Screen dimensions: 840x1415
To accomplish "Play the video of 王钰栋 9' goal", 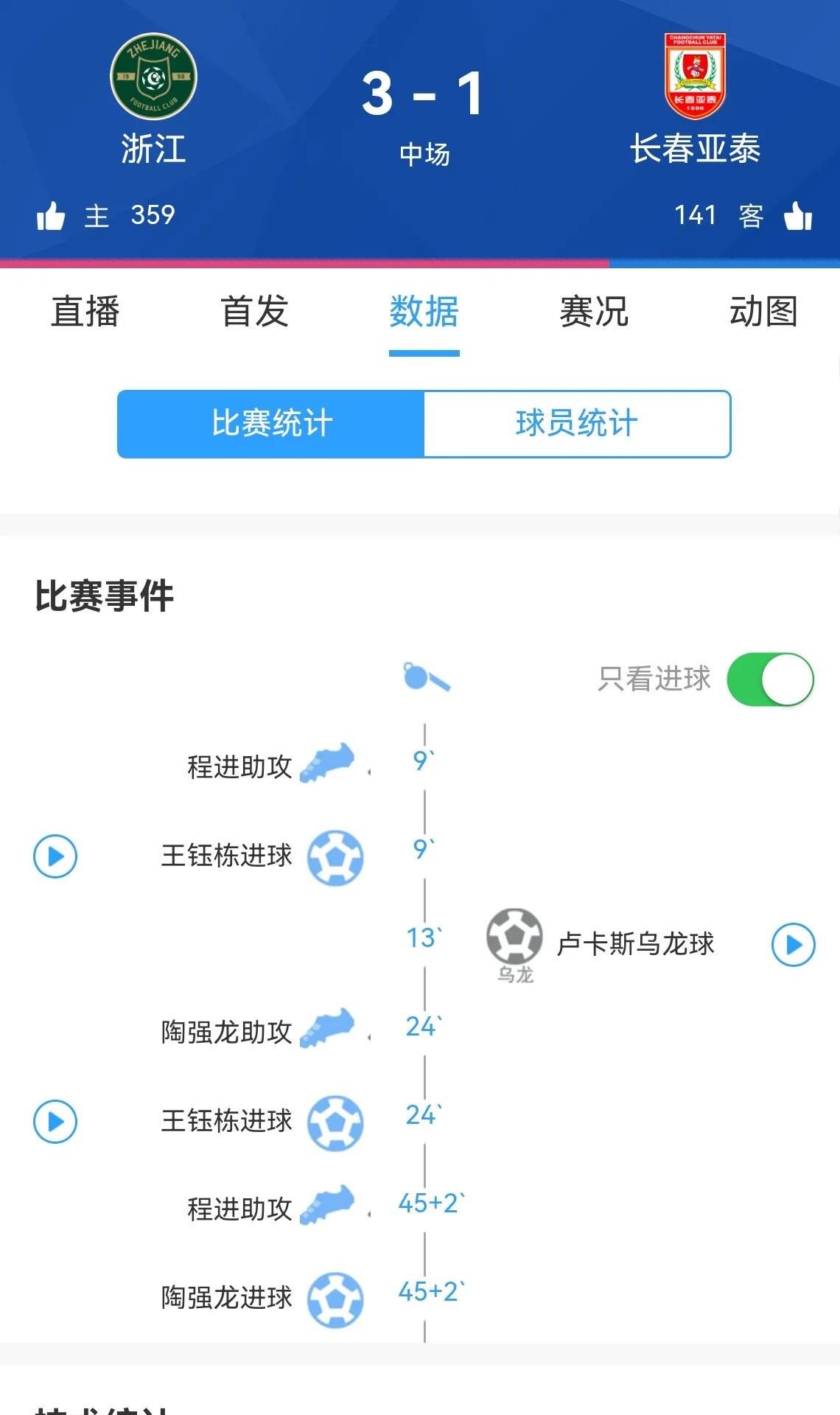I will [55, 857].
